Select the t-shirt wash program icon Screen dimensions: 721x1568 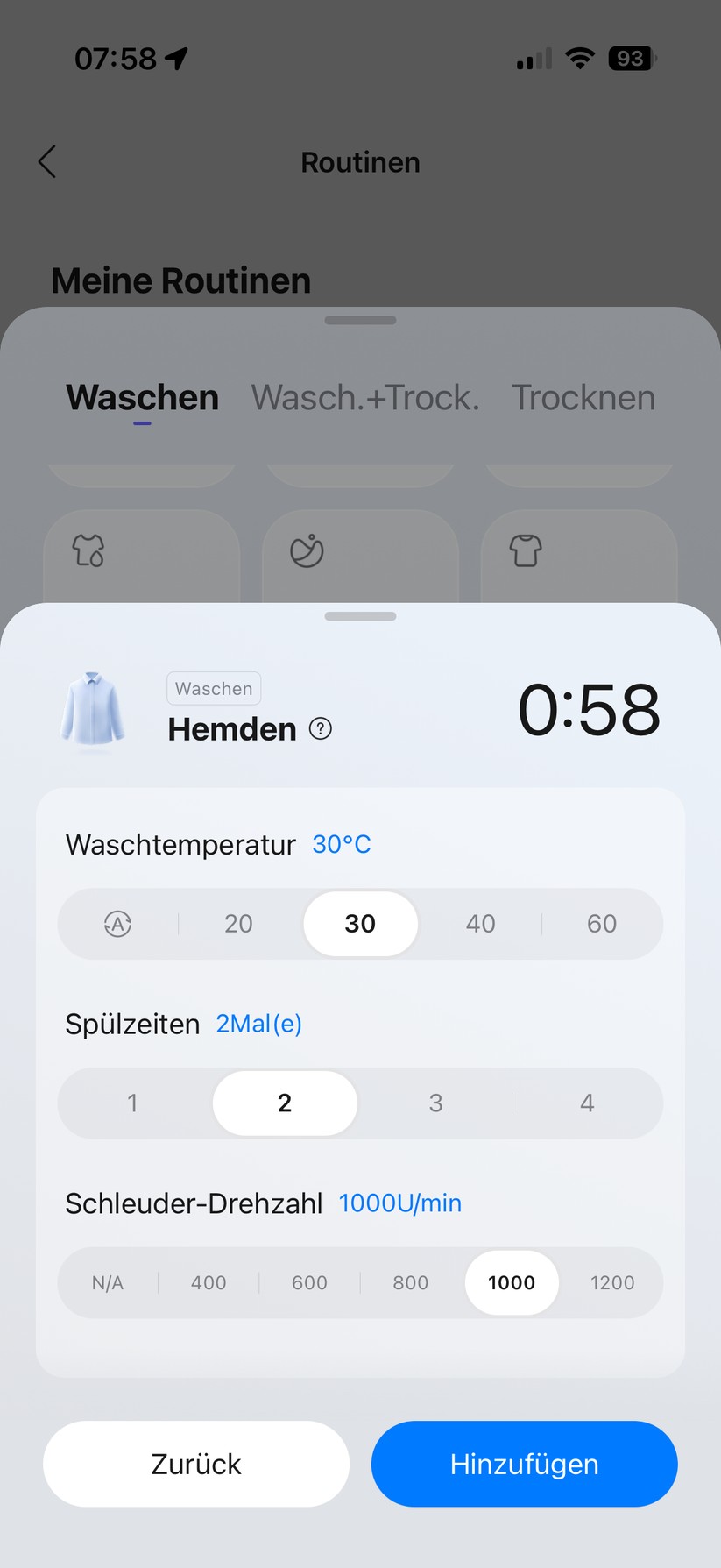pyautogui.click(x=525, y=550)
